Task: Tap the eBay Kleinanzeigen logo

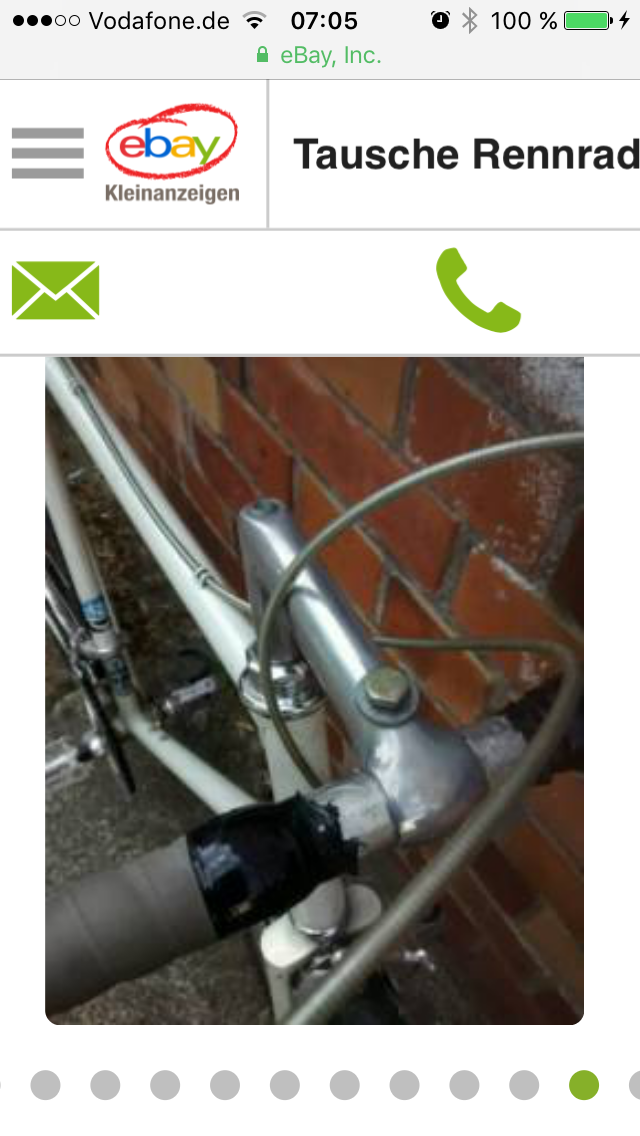Action: [x=172, y=153]
